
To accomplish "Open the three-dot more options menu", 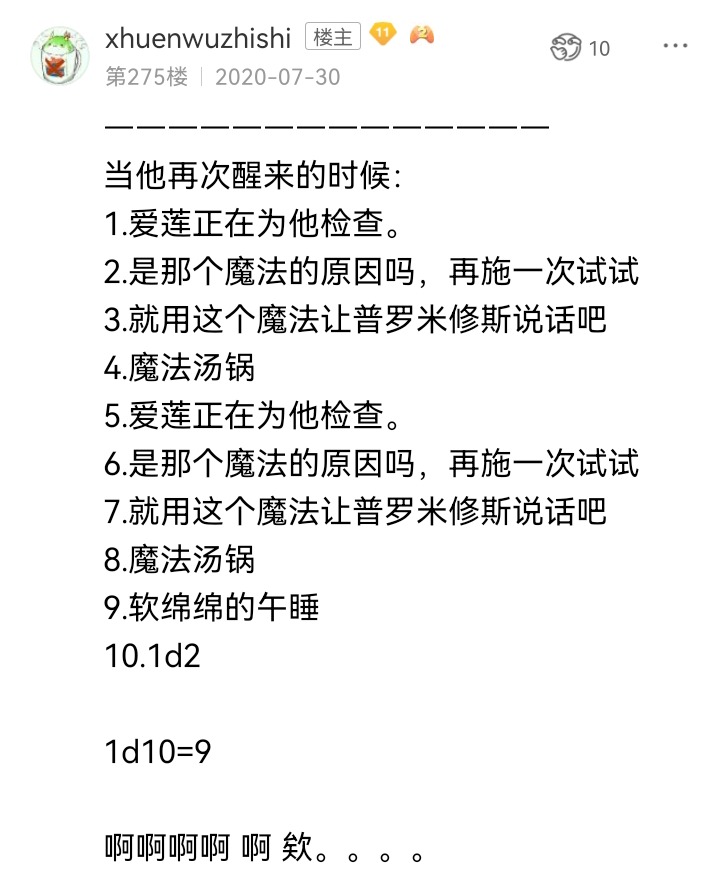I will [x=676, y=45].
